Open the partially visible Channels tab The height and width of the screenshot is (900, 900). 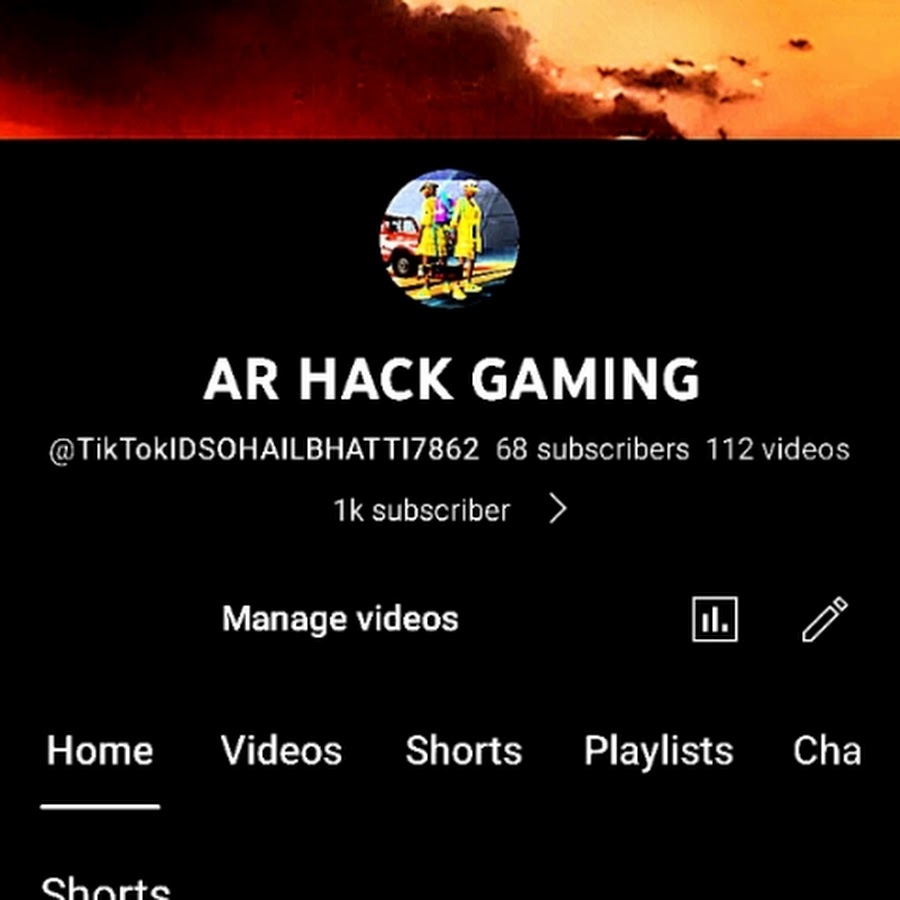(x=827, y=751)
